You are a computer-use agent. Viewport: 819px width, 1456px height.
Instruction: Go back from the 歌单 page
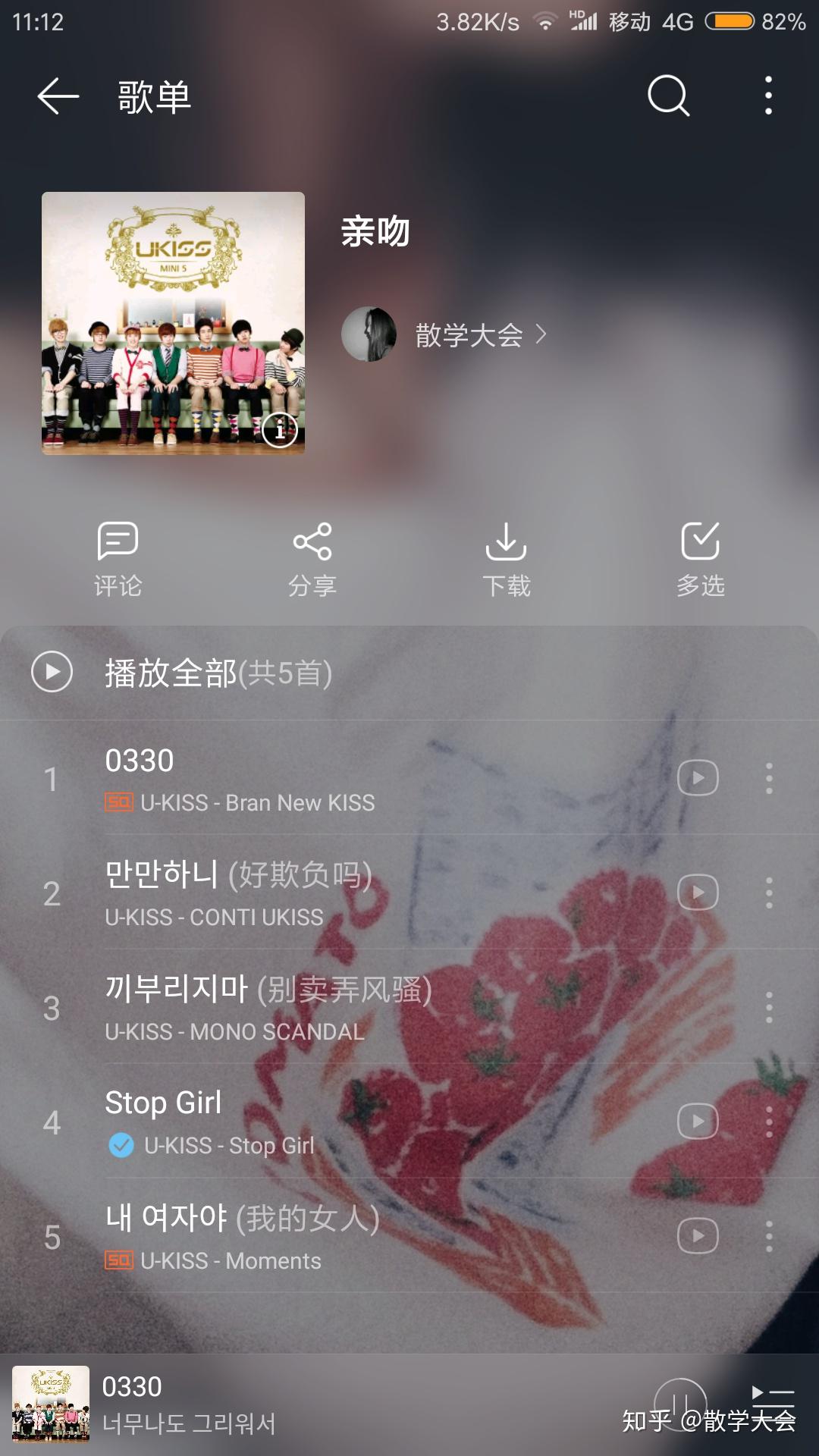(x=58, y=96)
